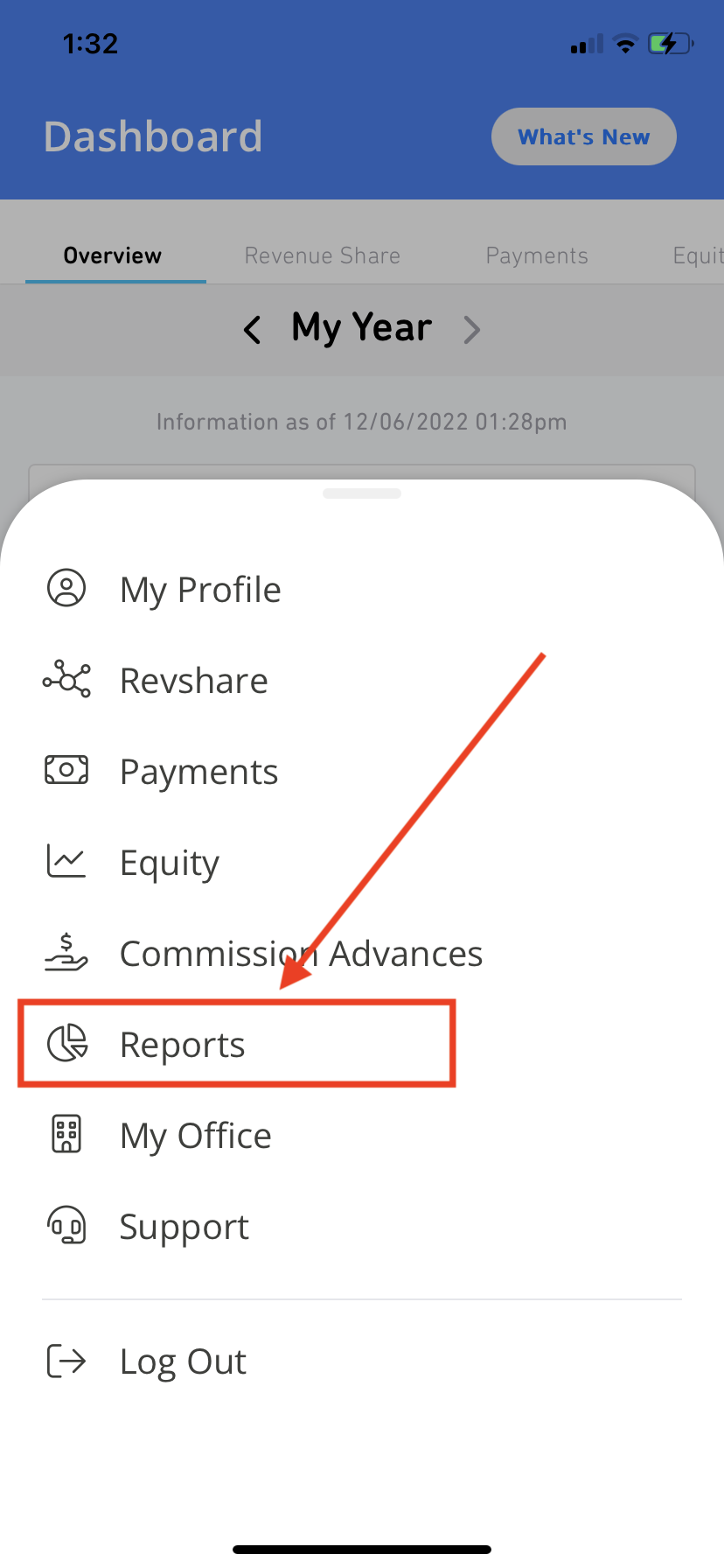Tap the Commission Advances dollar-hand icon
This screenshot has height=1568, width=724.
66,953
